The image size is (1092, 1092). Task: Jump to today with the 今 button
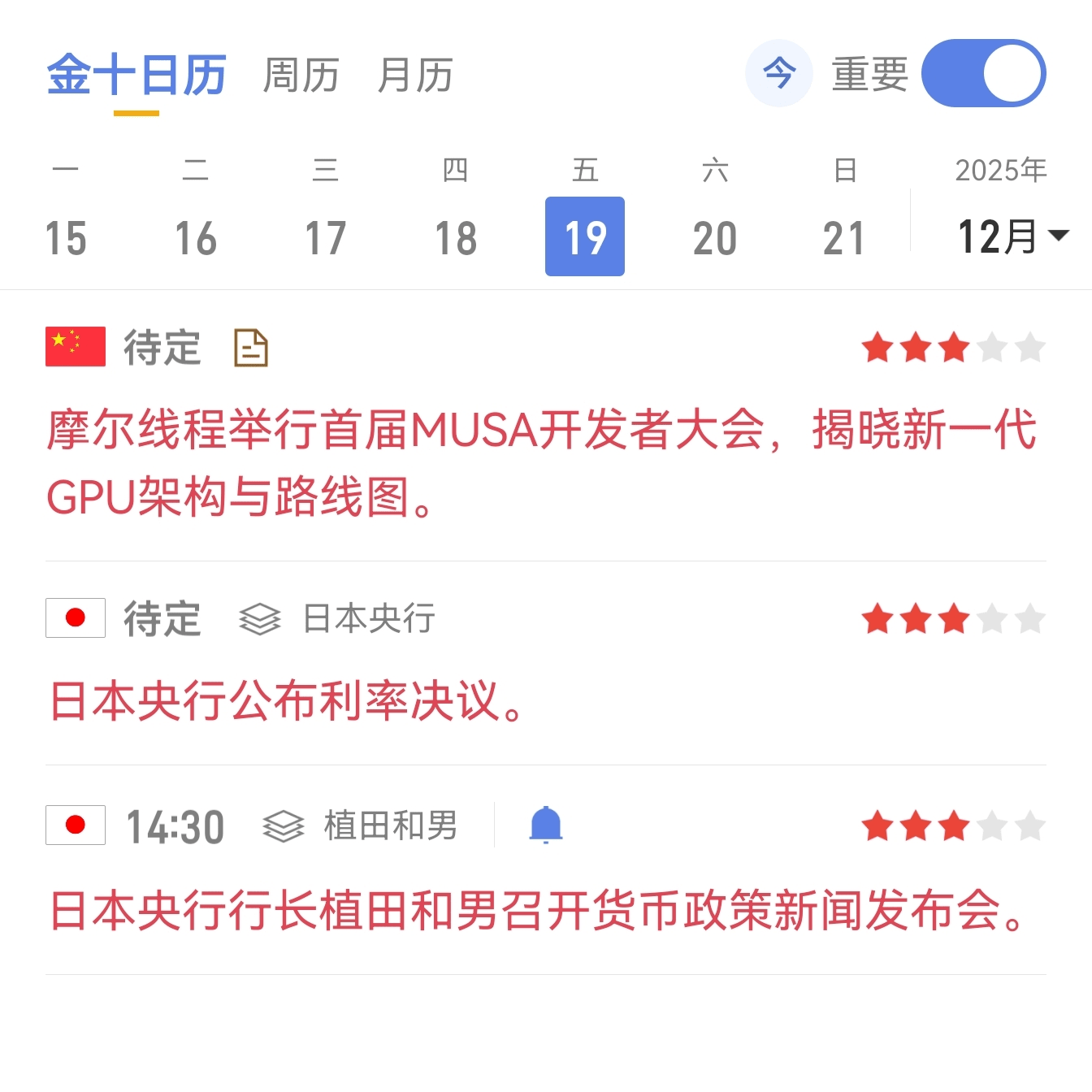778,74
